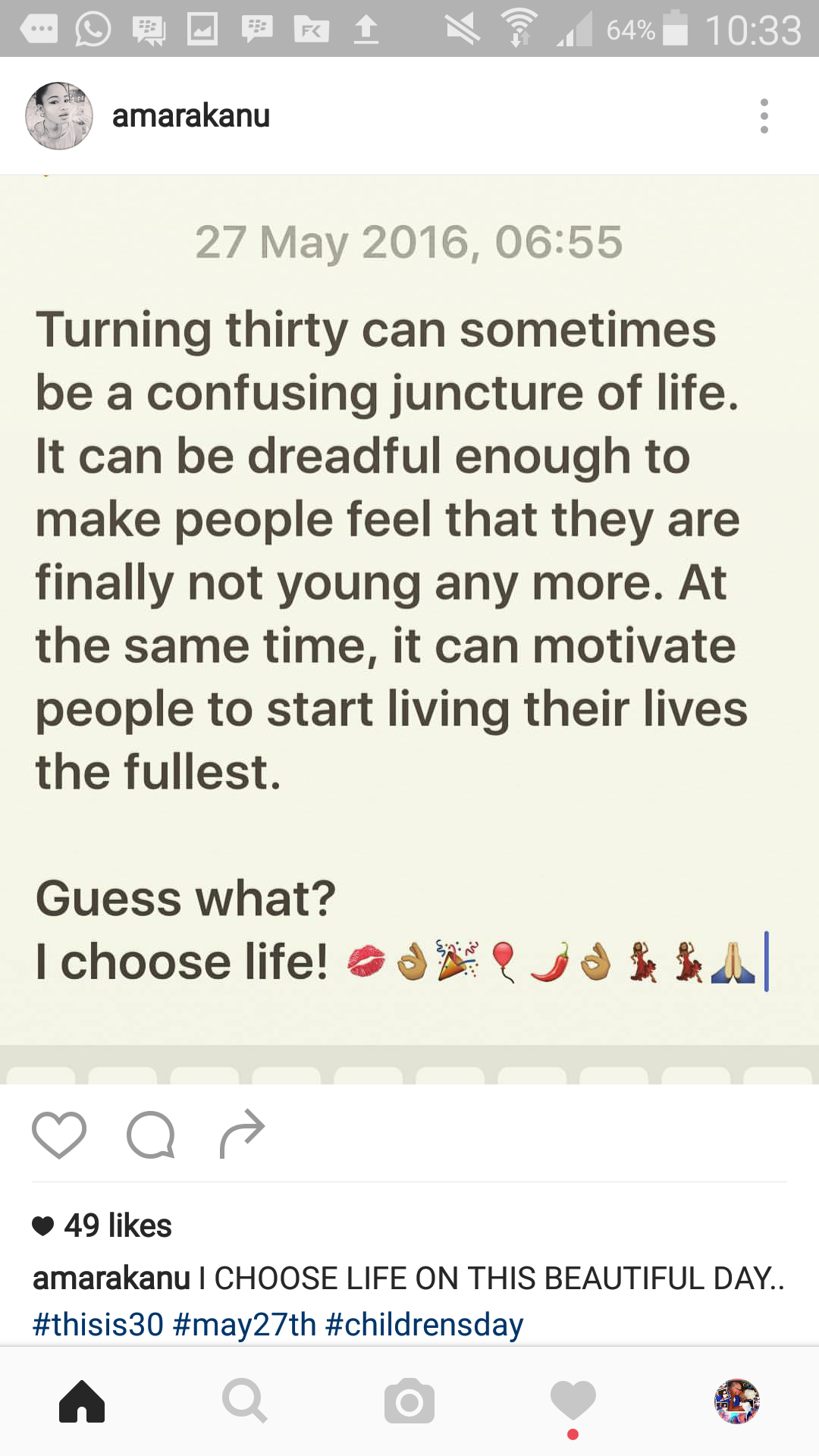Screen dimensions: 819x1456
Task: Share the post via arrow icon
Action: coord(242,1134)
